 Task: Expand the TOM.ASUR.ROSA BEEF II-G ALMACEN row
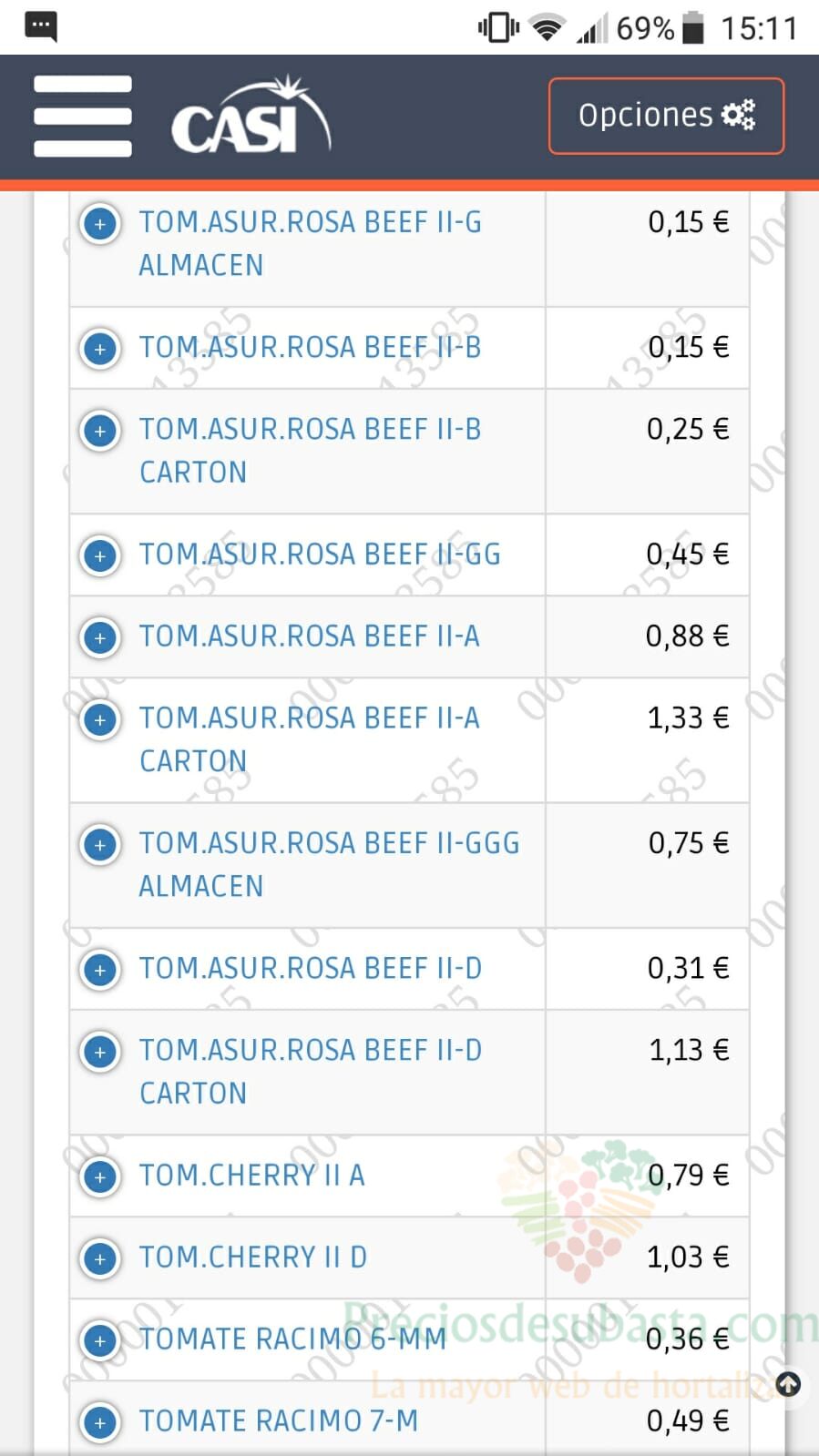(100, 223)
